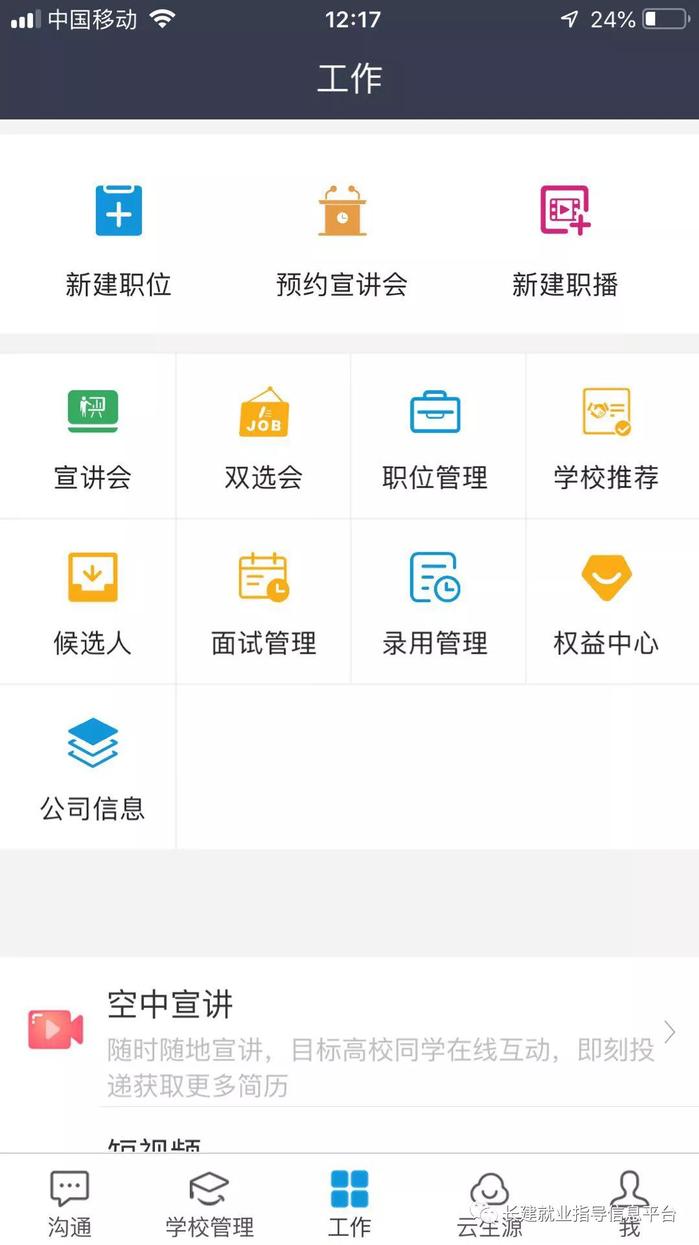Image resolution: width=699 pixels, height=1245 pixels.
Task: Open 面试管理 interview management
Action: 263,603
